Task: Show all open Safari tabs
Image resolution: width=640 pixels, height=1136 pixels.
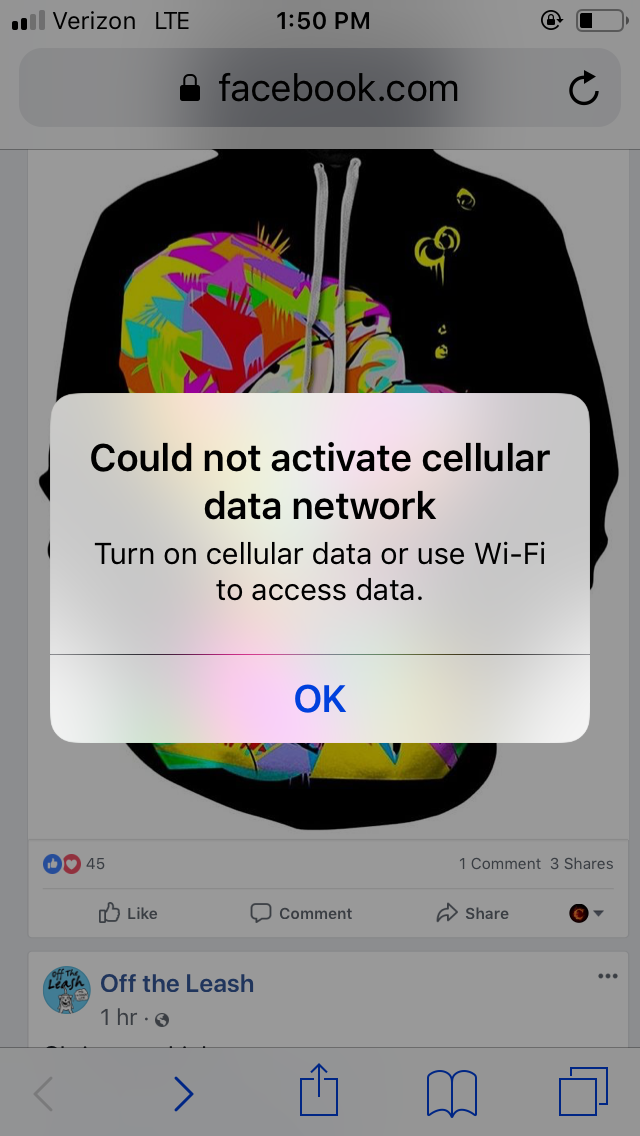Action: click(x=583, y=1091)
